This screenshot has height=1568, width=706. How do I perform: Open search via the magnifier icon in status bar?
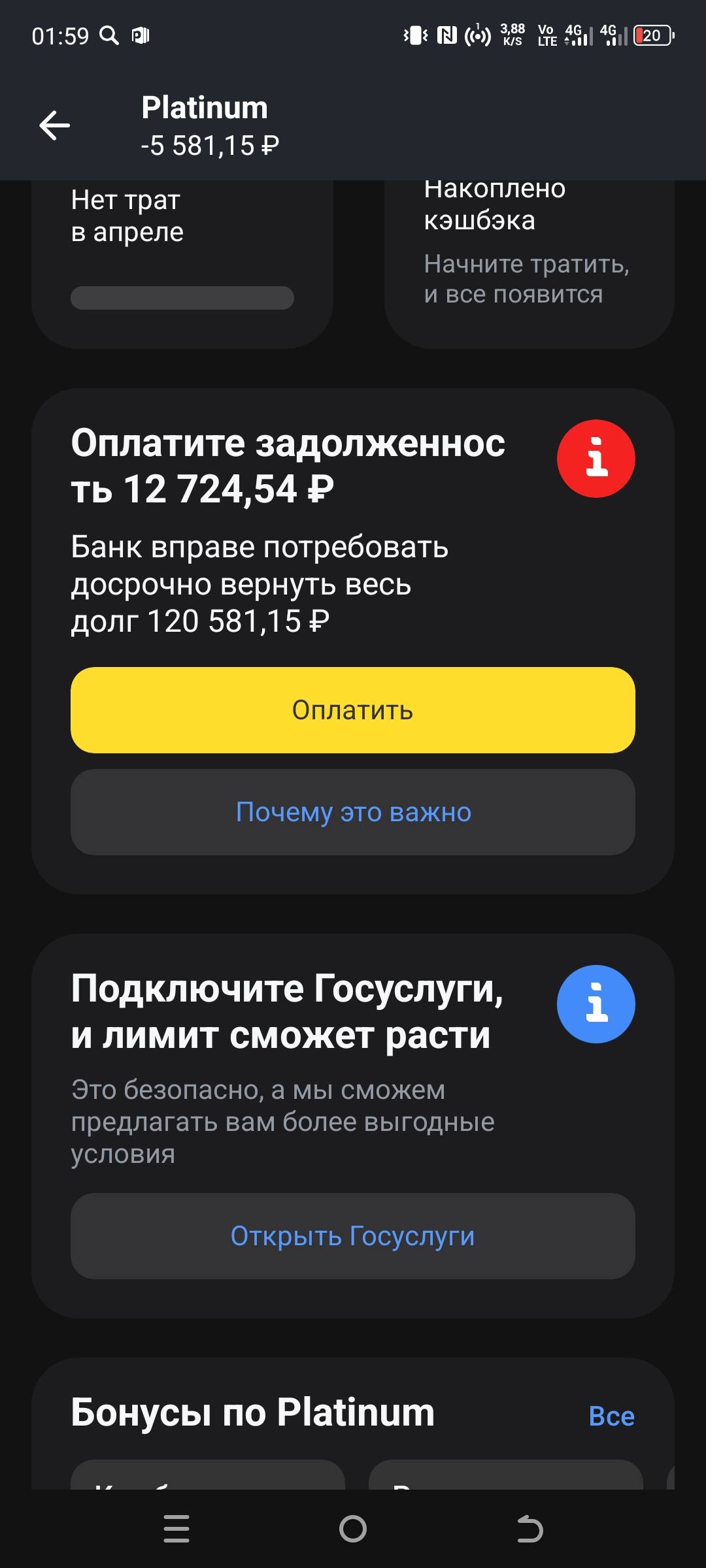coord(110,36)
